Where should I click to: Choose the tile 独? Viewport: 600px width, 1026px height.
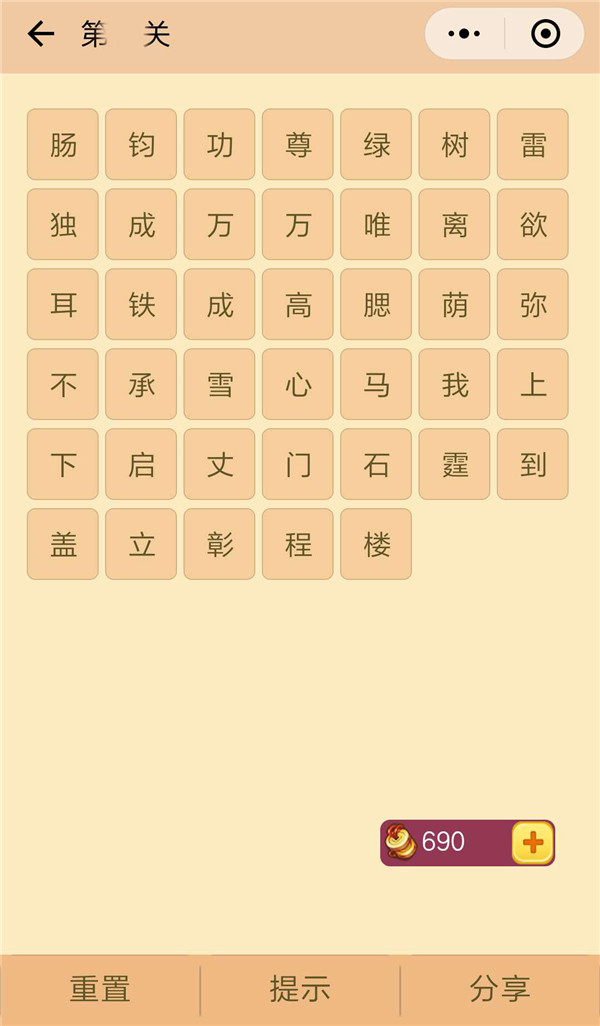(63, 225)
